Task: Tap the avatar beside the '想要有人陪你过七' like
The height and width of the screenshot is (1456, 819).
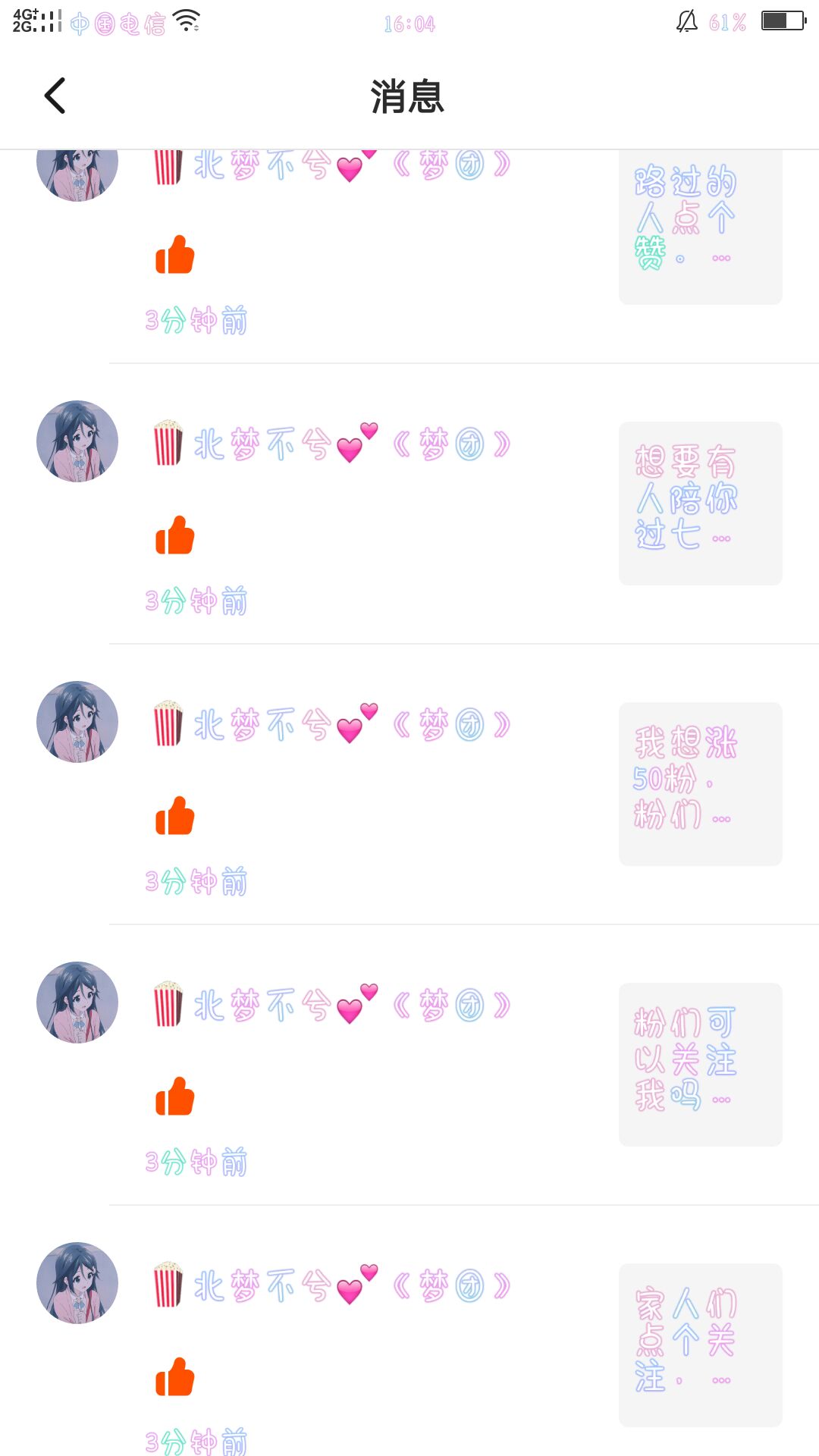Action: tap(77, 441)
